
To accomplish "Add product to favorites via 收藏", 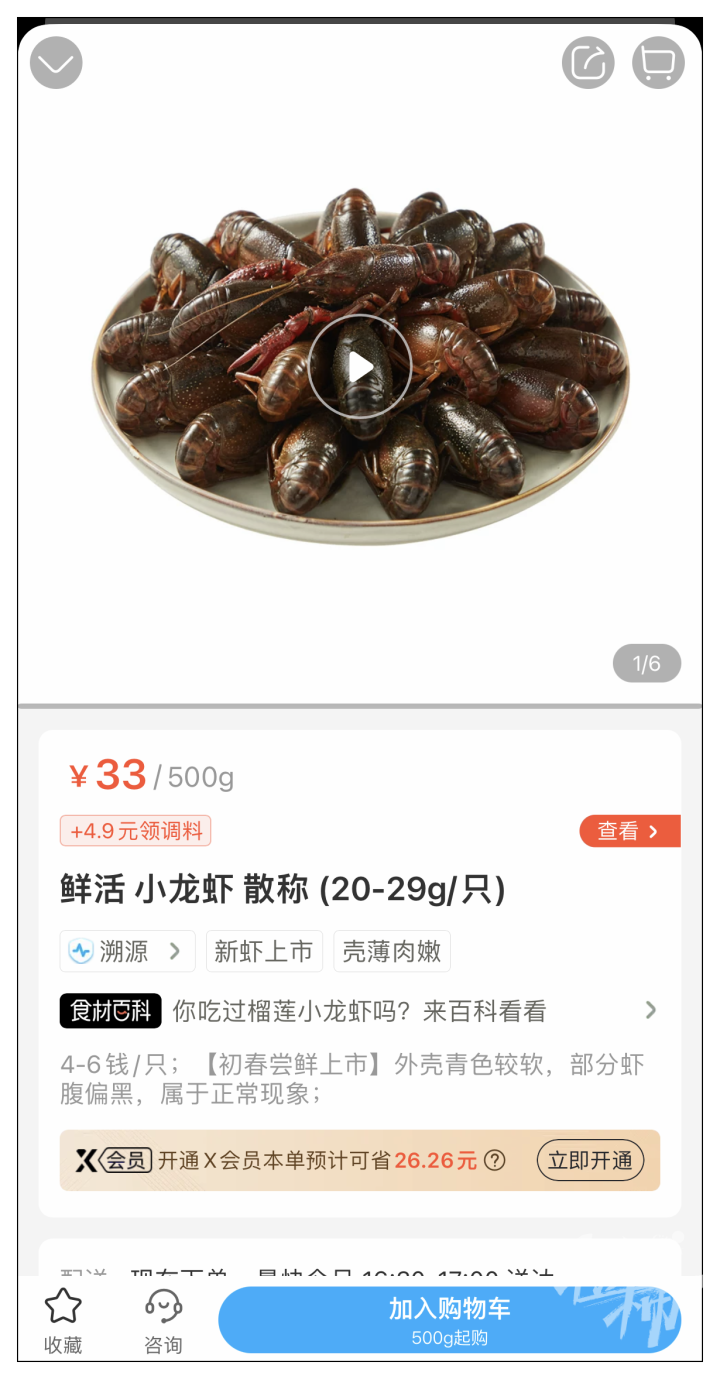I will (x=63, y=1320).
